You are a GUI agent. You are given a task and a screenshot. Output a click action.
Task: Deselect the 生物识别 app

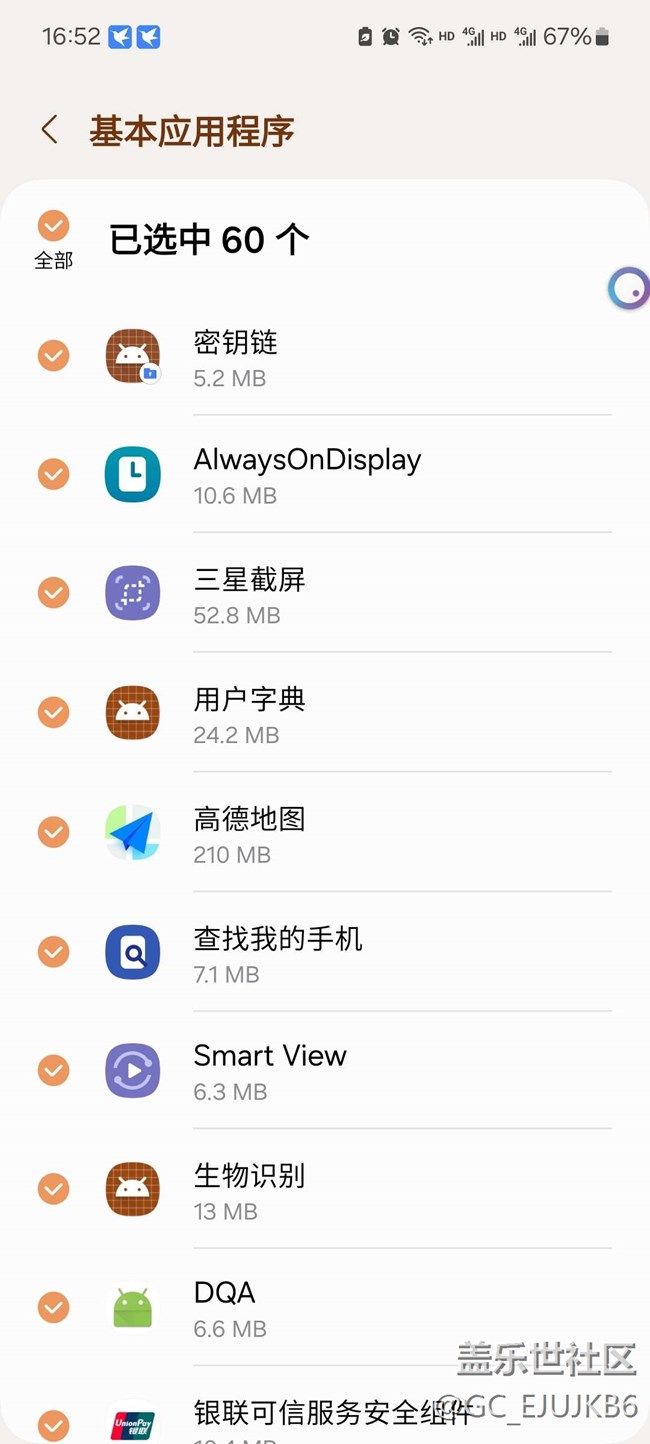tap(53, 1189)
